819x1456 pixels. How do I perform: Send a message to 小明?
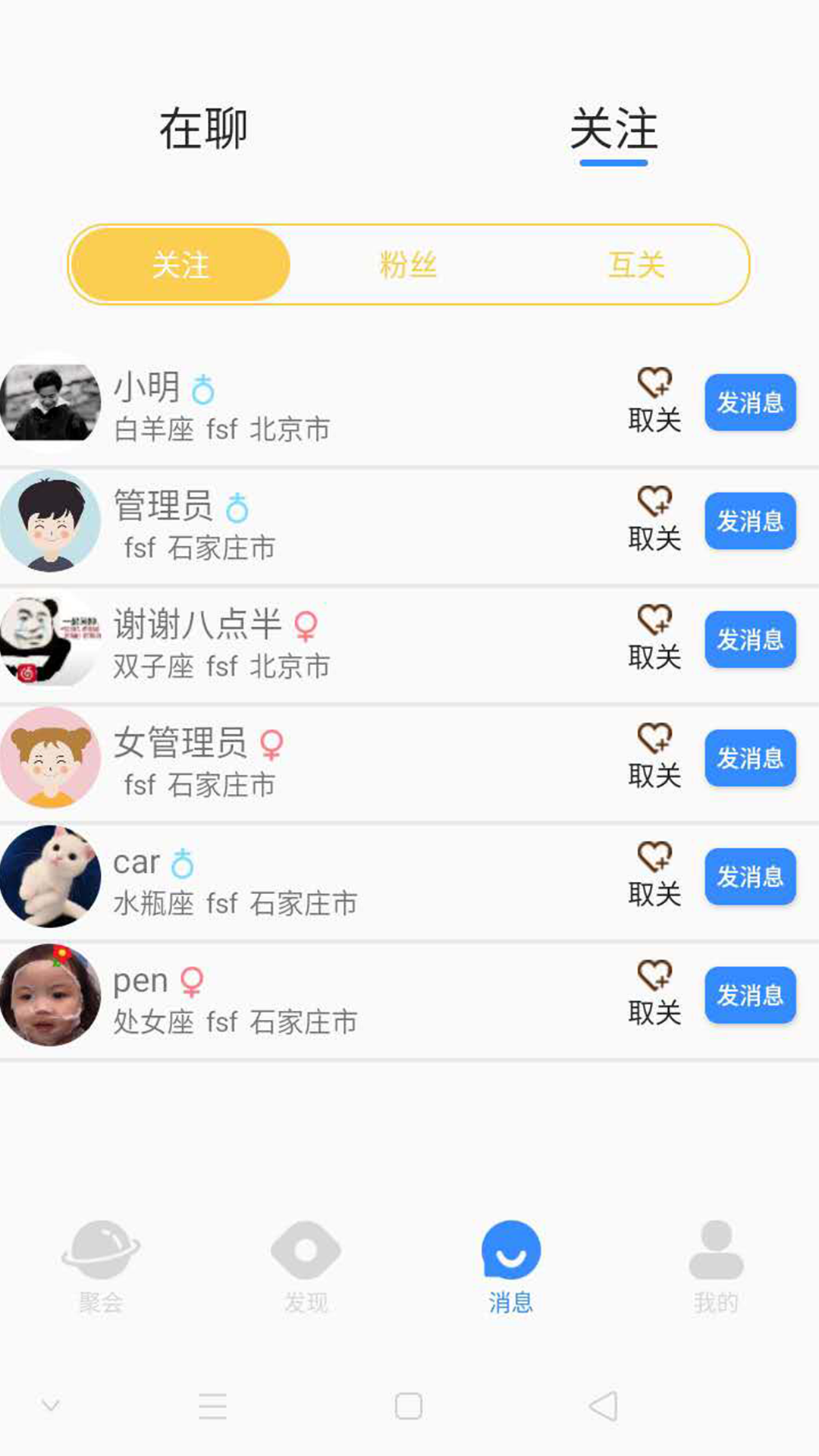pos(750,402)
